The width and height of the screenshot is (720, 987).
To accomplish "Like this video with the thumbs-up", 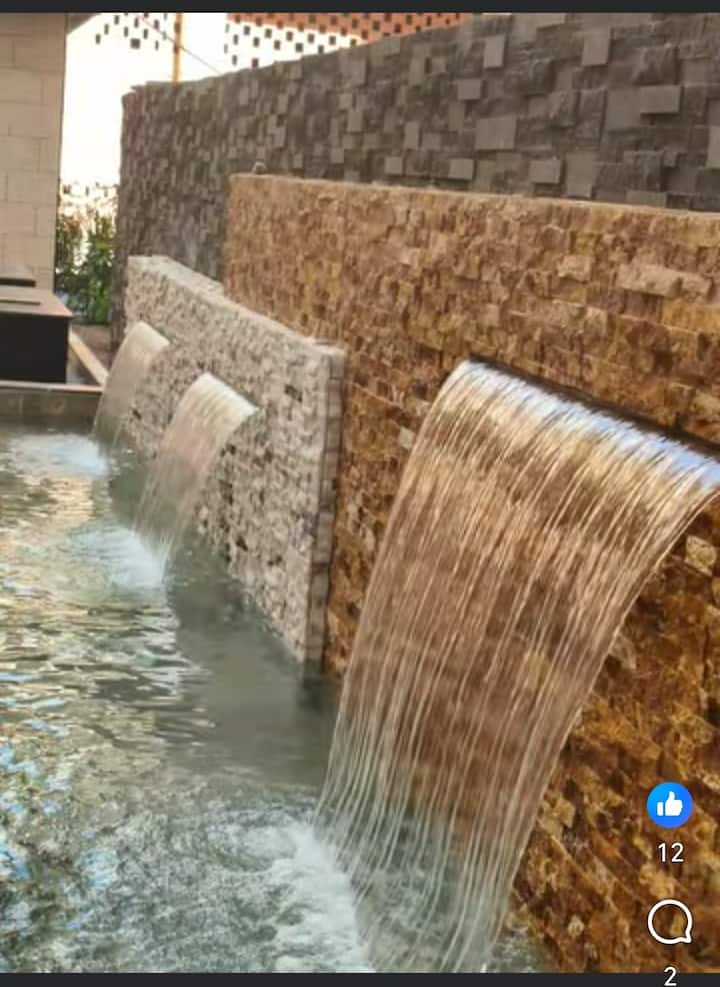I will coord(669,804).
